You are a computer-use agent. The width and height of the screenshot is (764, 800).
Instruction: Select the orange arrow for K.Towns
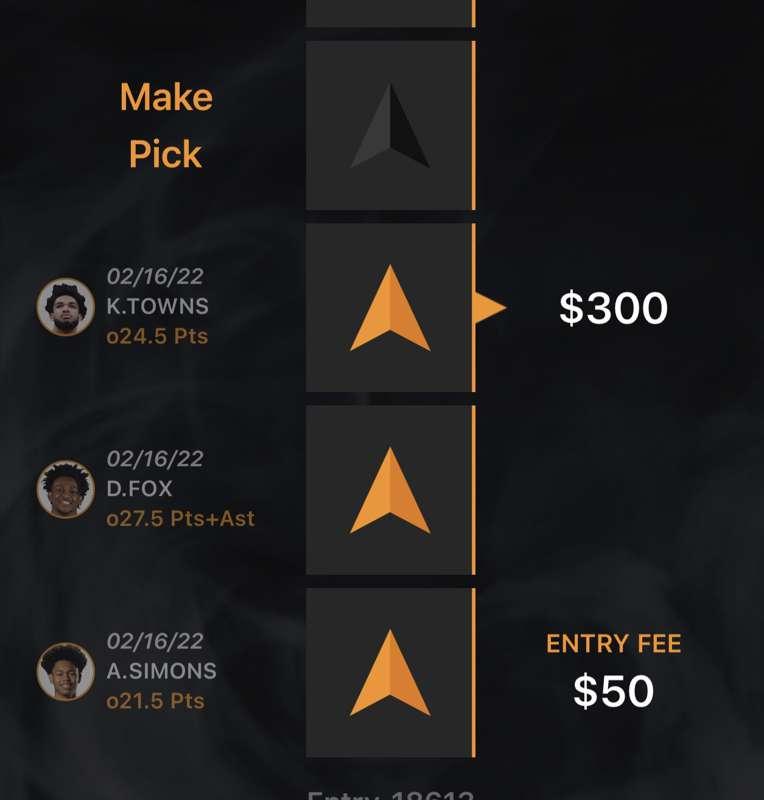coord(389,307)
